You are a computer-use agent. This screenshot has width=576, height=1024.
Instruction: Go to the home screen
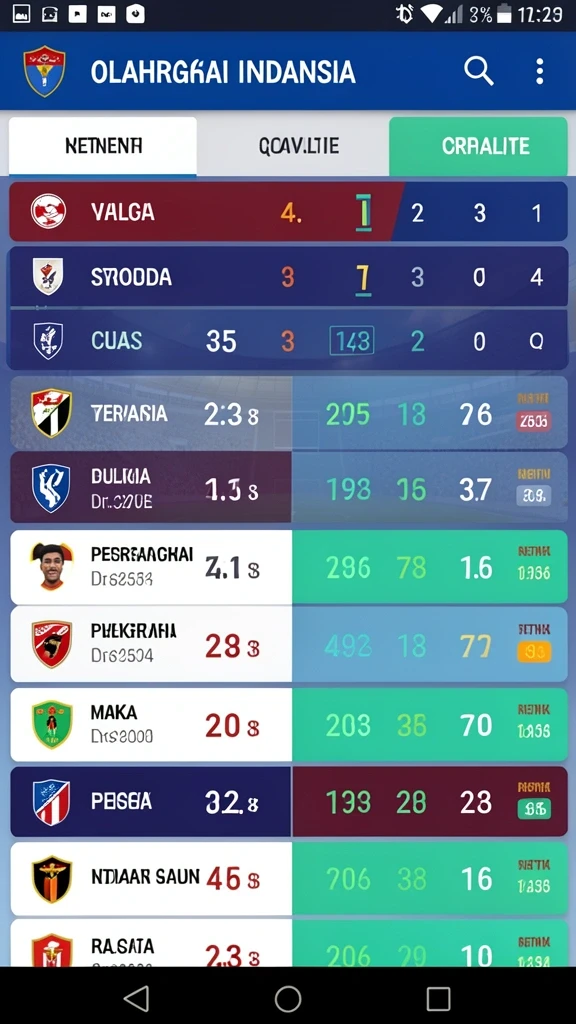point(288,998)
